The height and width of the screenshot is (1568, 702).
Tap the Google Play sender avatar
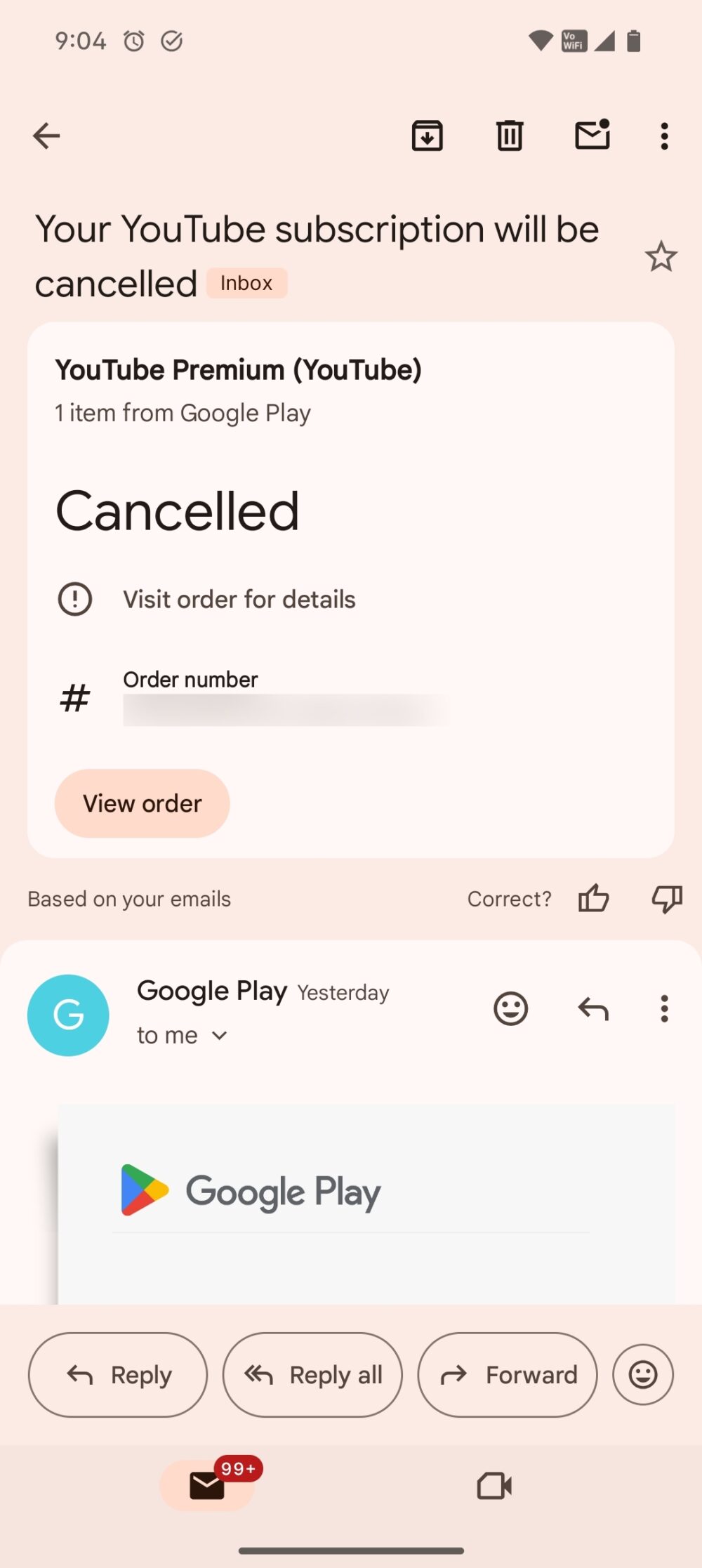(x=68, y=1014)
